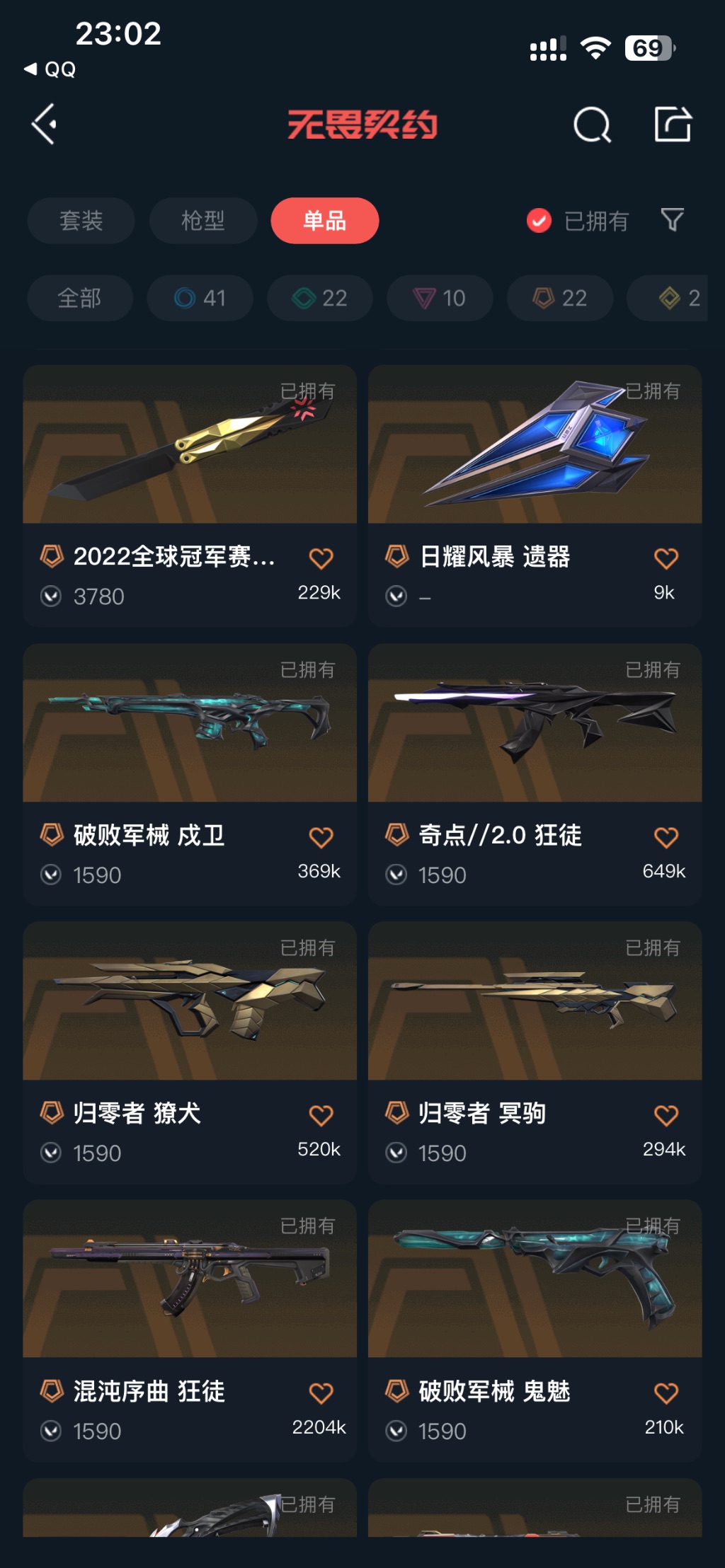Tap the heart on 破败军械 鬼魅
725x1568 pixels.
666,1393
